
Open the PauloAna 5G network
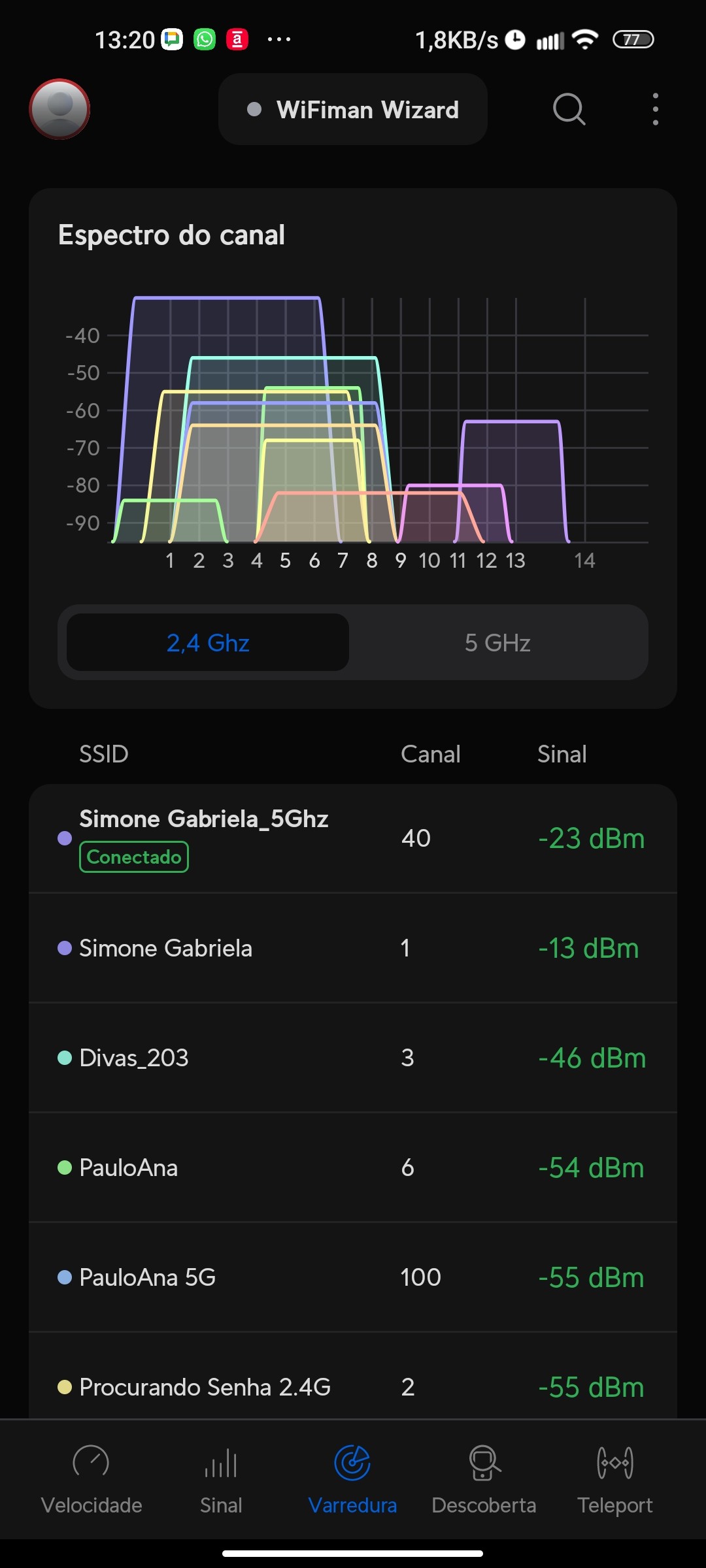[x=353, y=1277]
